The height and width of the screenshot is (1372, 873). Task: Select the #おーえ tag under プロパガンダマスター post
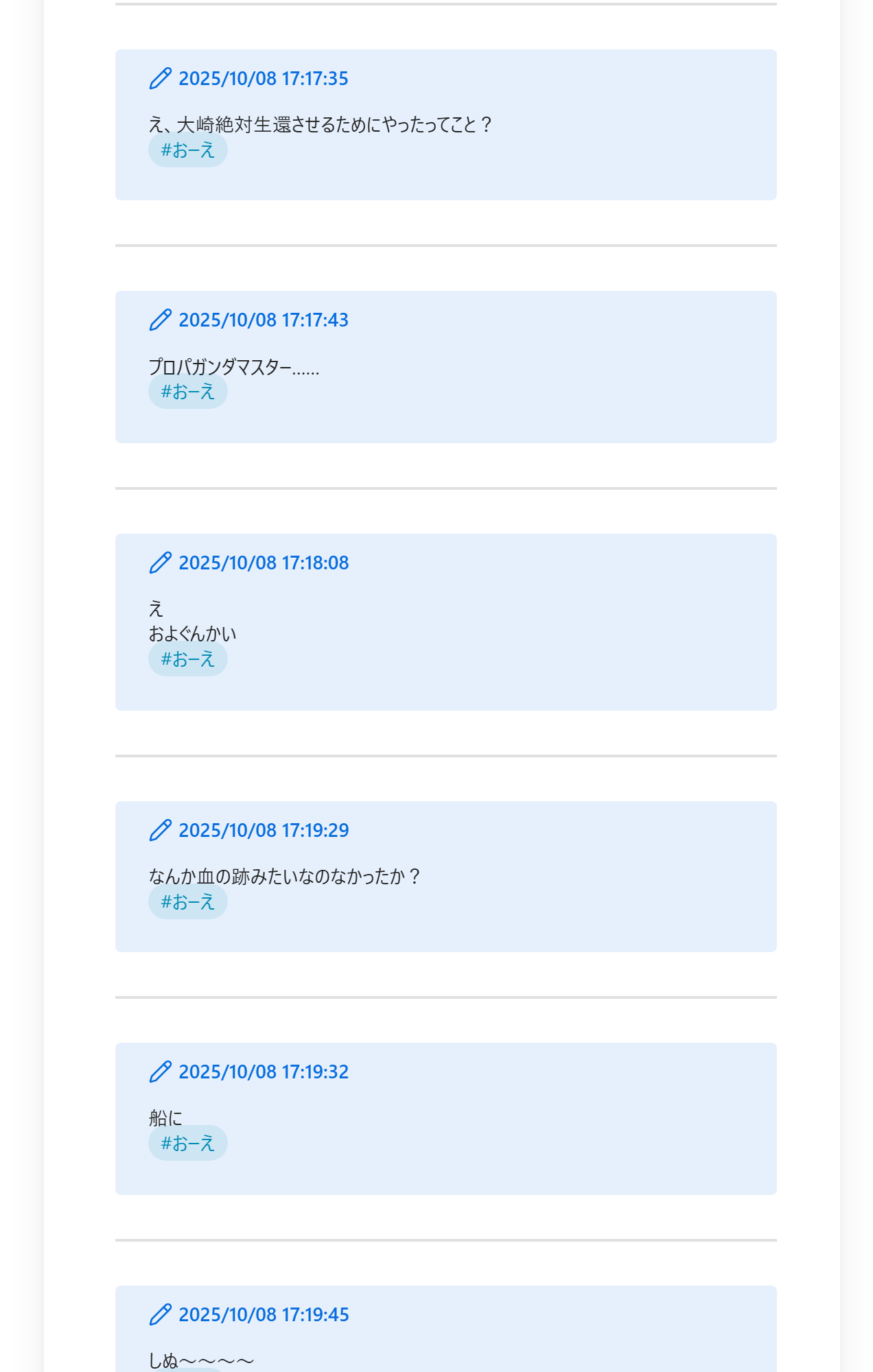coord(187,392)
